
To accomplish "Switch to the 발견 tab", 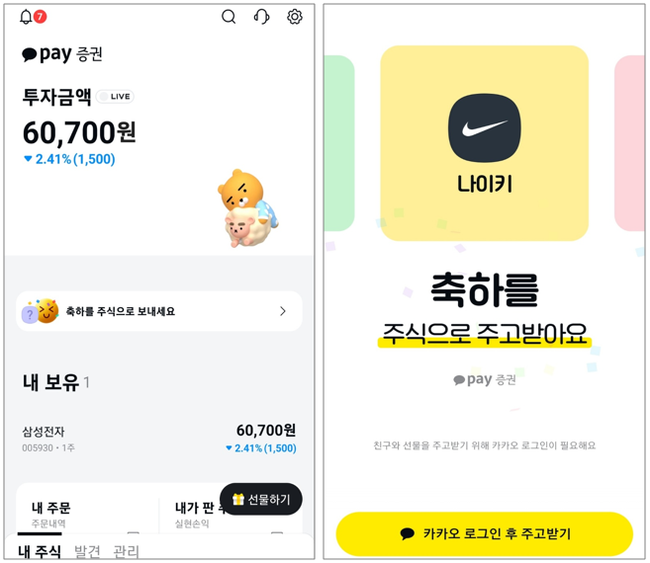I will (88, 551).
